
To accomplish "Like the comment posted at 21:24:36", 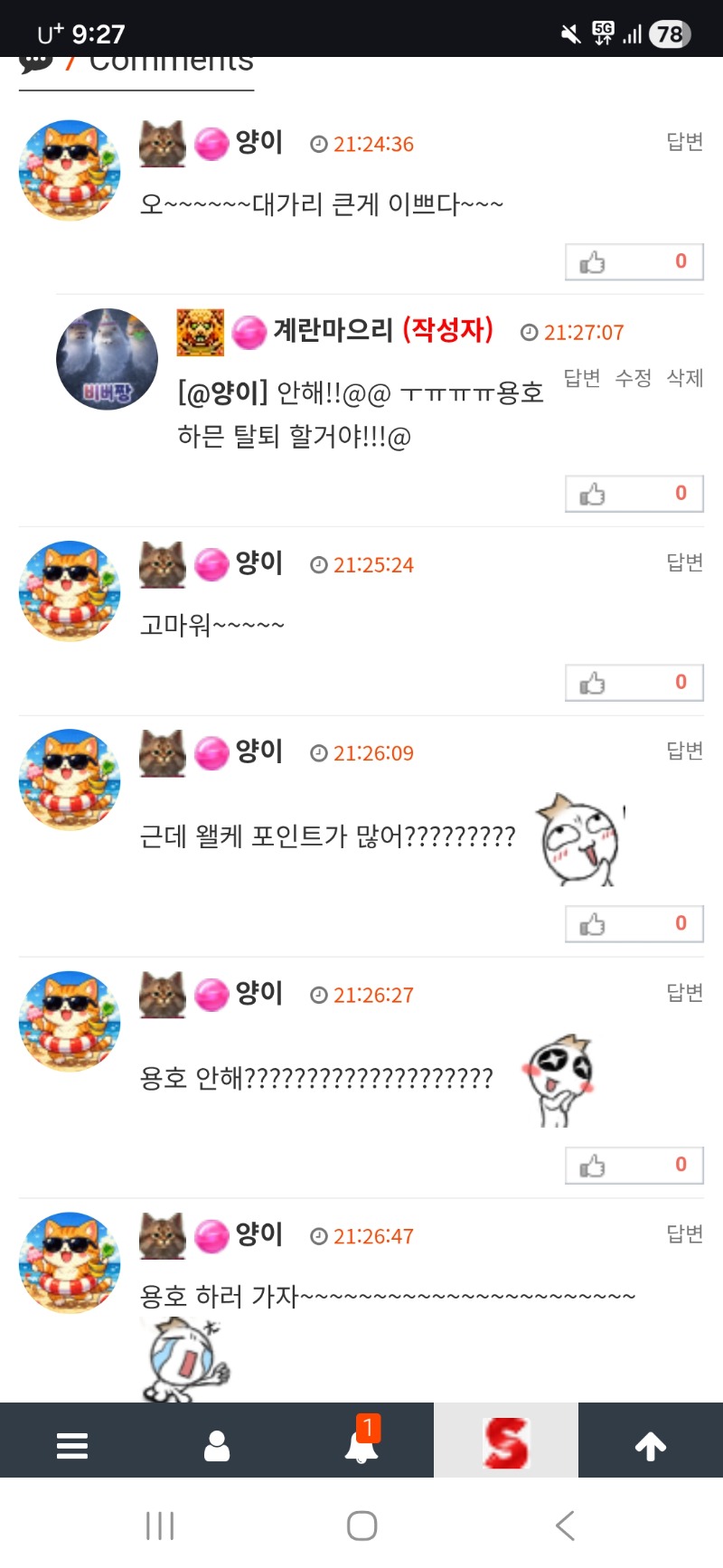I will 634,262.
